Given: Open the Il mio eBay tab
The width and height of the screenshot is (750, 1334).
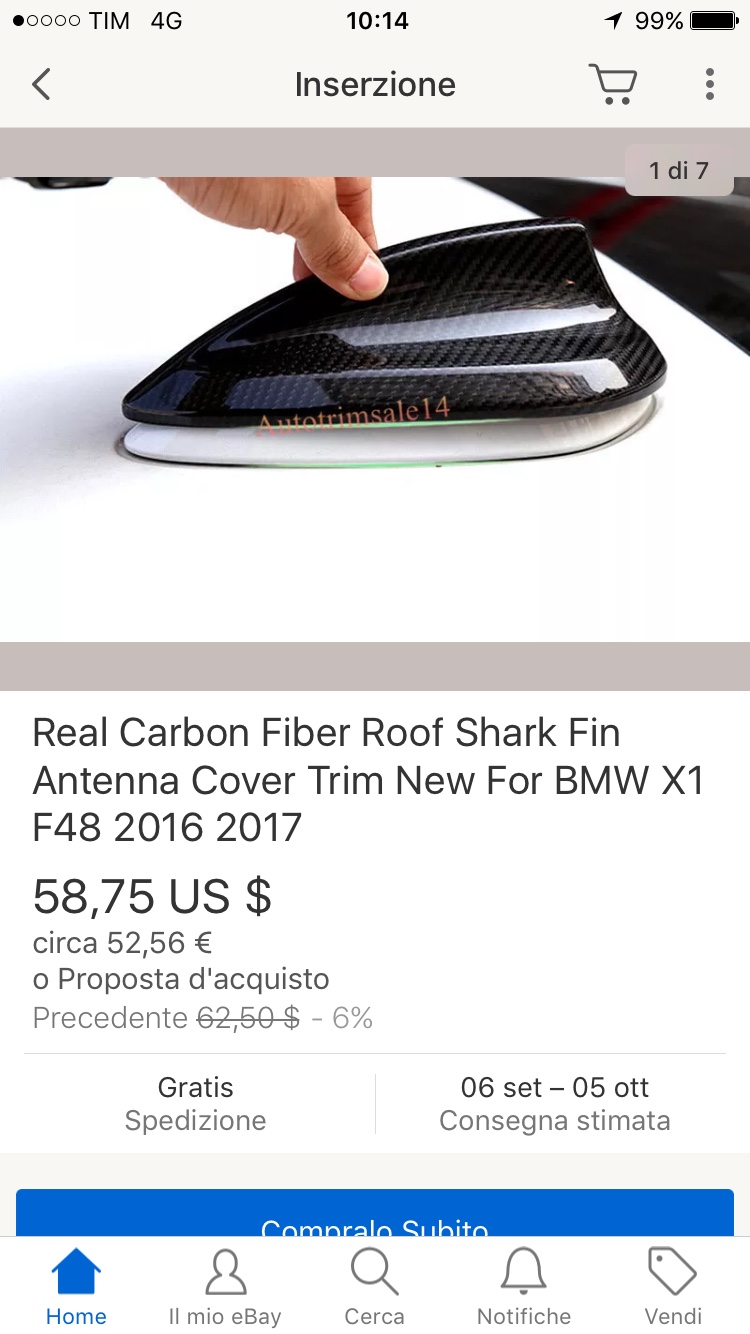Looking at the screenshot, I should 225,1288.
